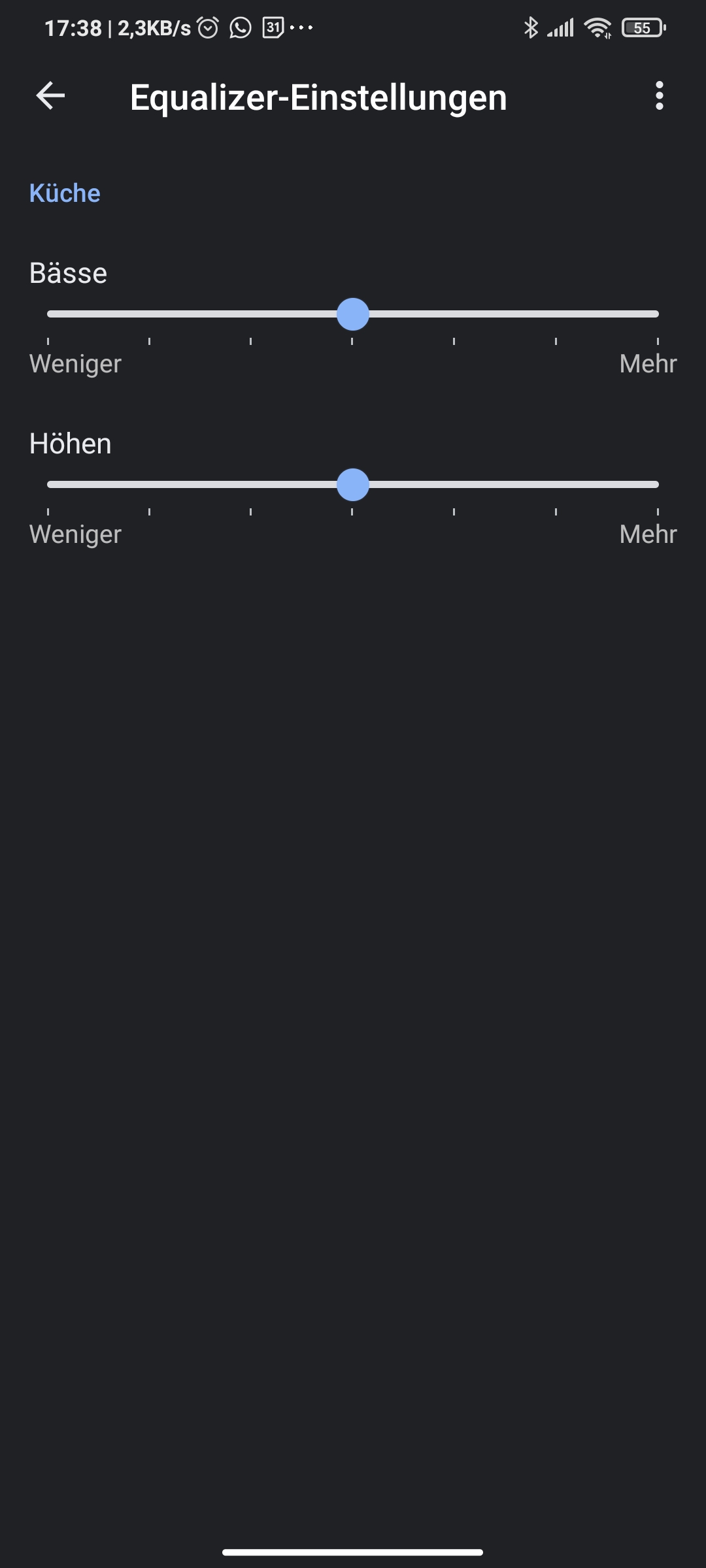Tap the Bässe slider handle
Image resolution: width=706 pixels, height=1568 pixels.
tap(353, 314)
